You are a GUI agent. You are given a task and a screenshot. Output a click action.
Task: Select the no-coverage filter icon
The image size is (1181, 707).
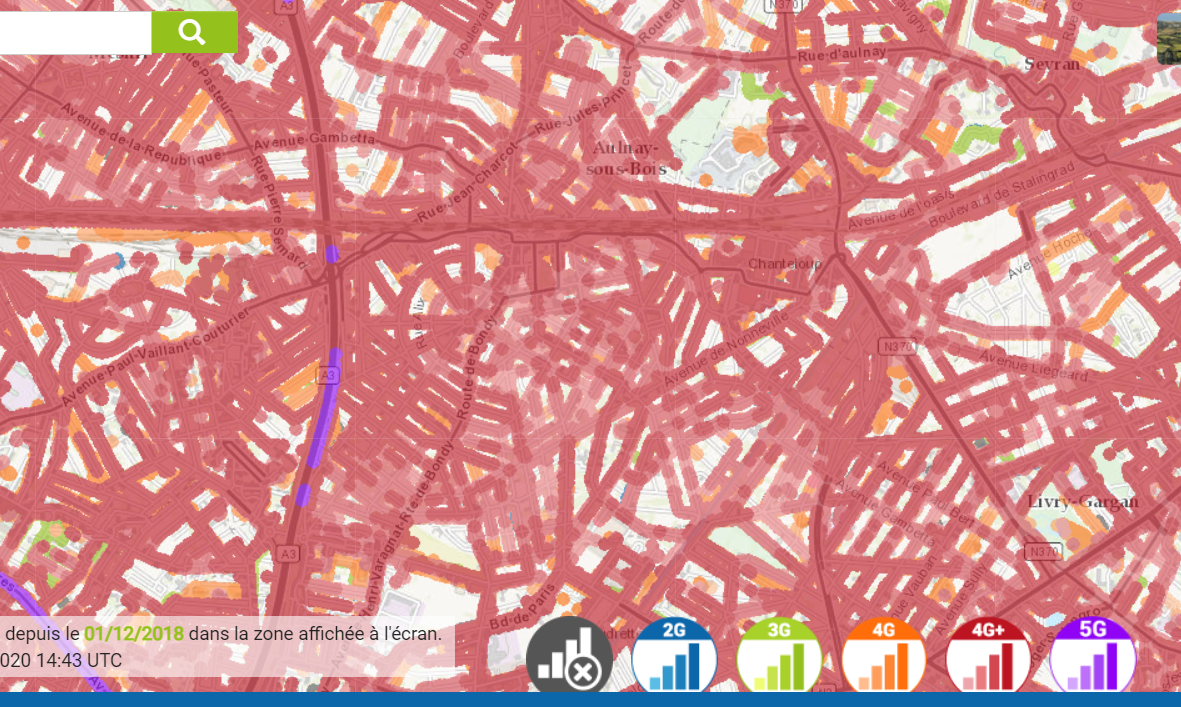(569, 657)
